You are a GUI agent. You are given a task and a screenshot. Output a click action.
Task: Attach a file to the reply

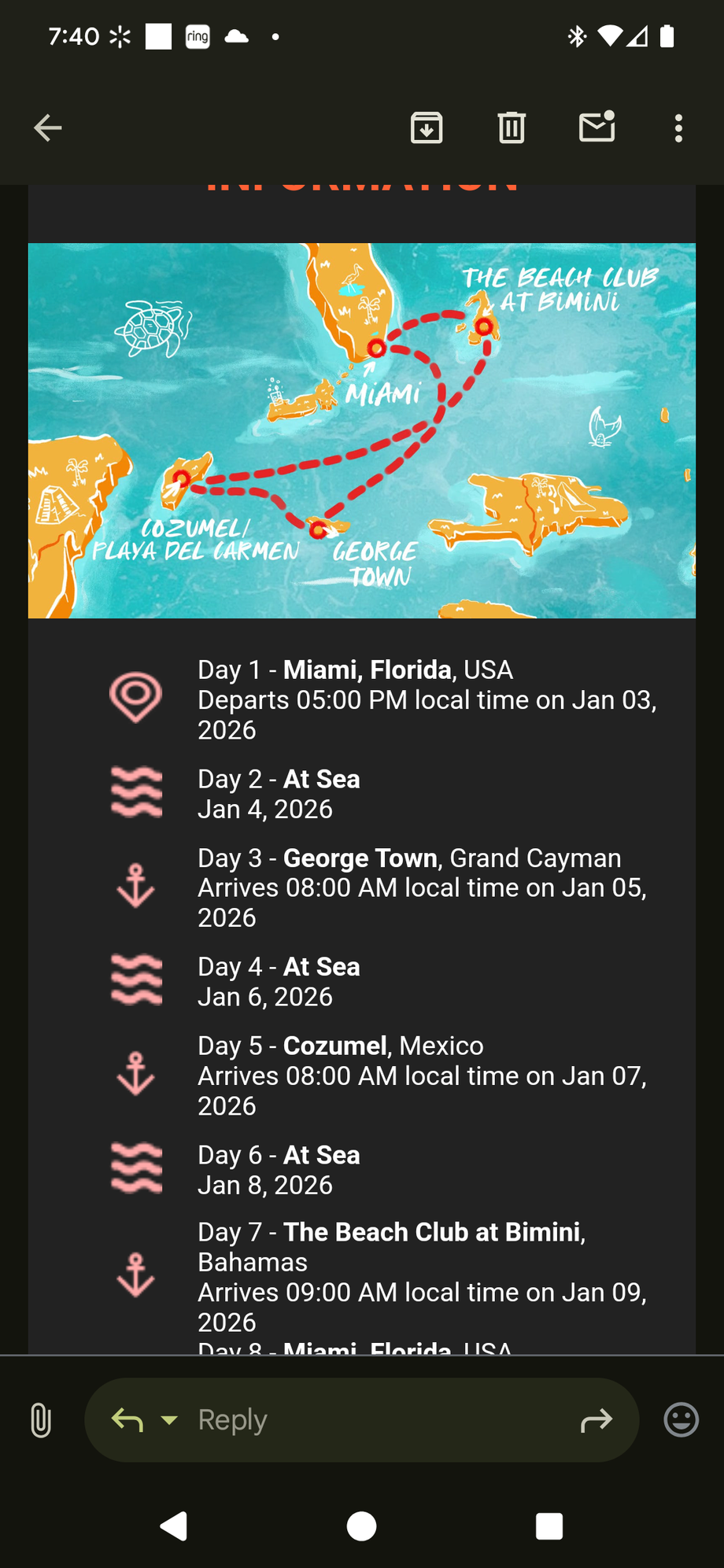click(41, 1421)
